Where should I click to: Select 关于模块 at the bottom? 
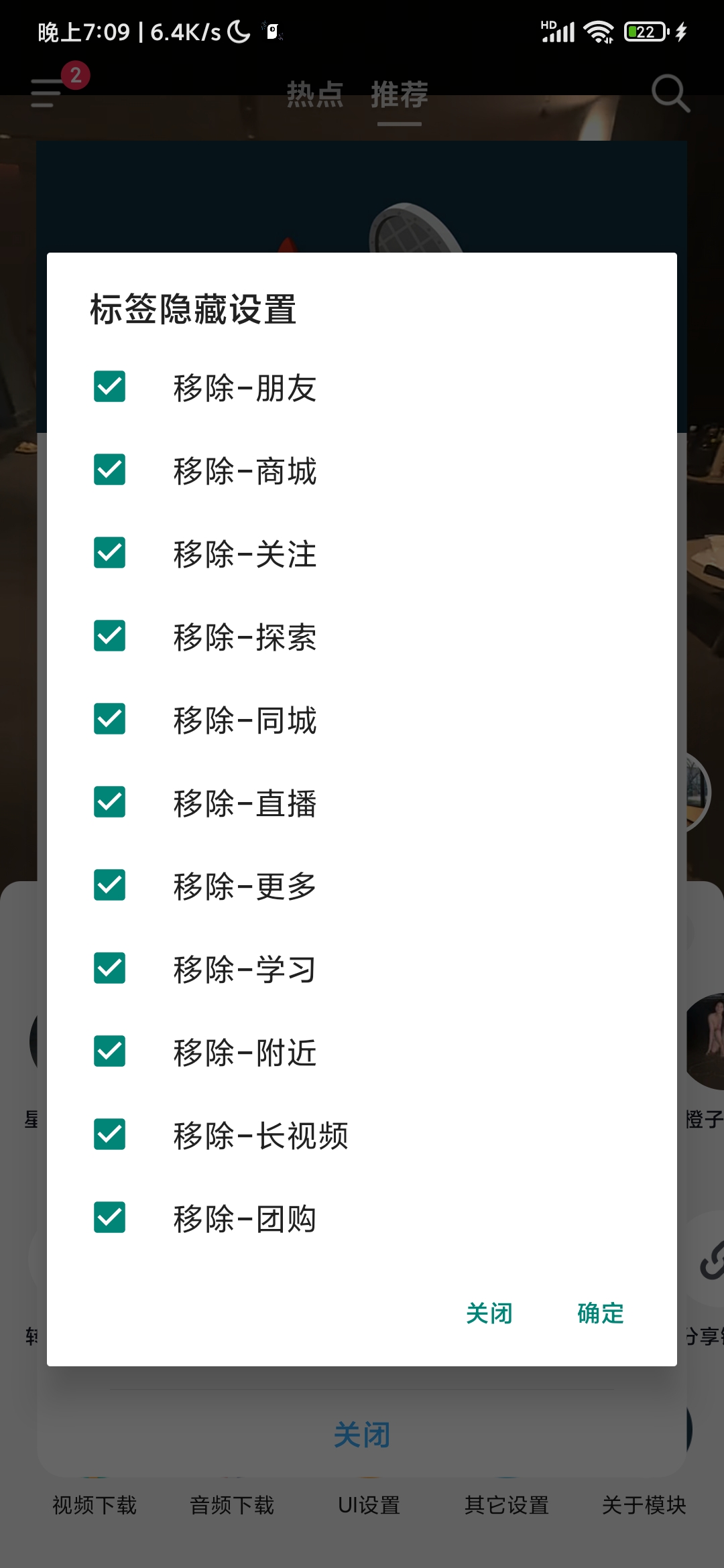(x=644, y=1506)
